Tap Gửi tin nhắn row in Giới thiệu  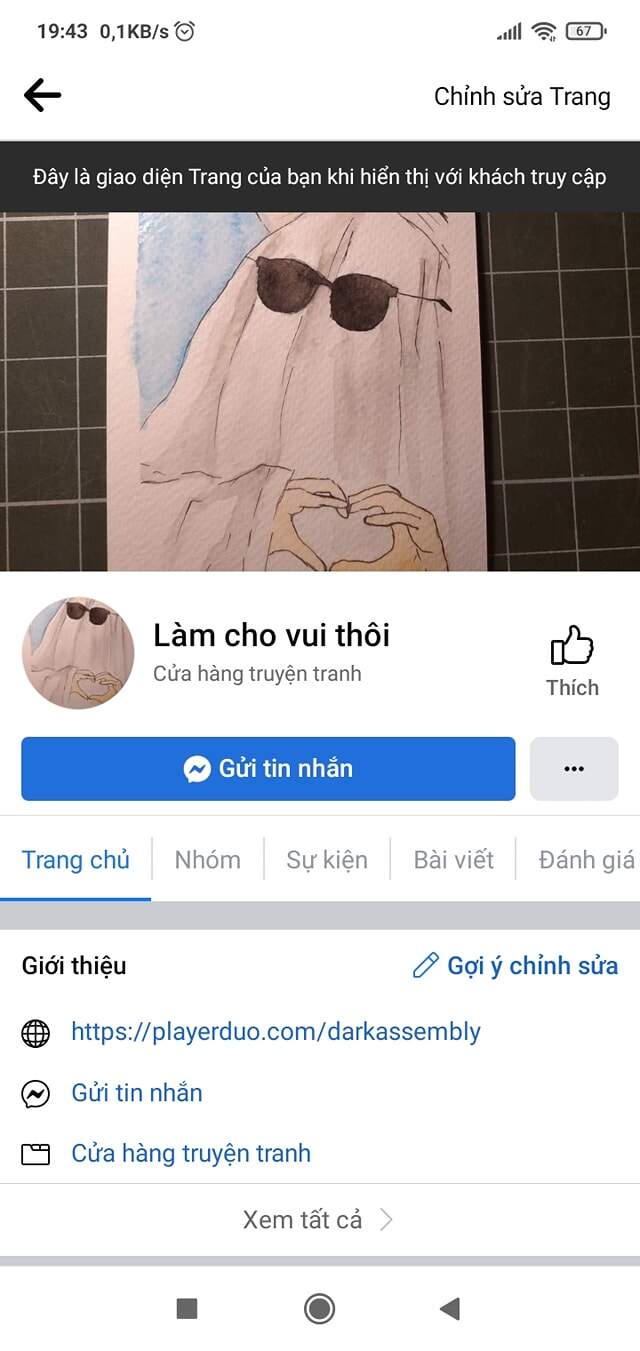click(137, 1093)
